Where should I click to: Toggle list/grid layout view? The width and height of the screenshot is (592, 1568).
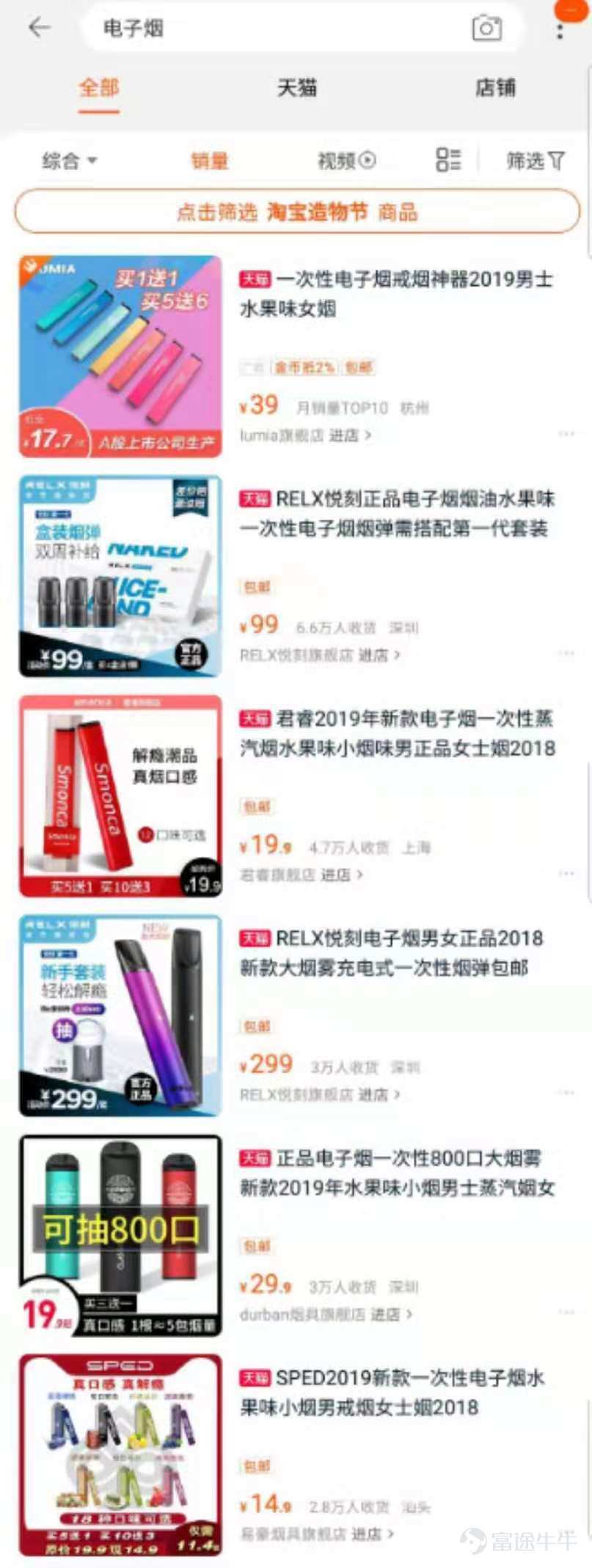click(x=448, y=160)
